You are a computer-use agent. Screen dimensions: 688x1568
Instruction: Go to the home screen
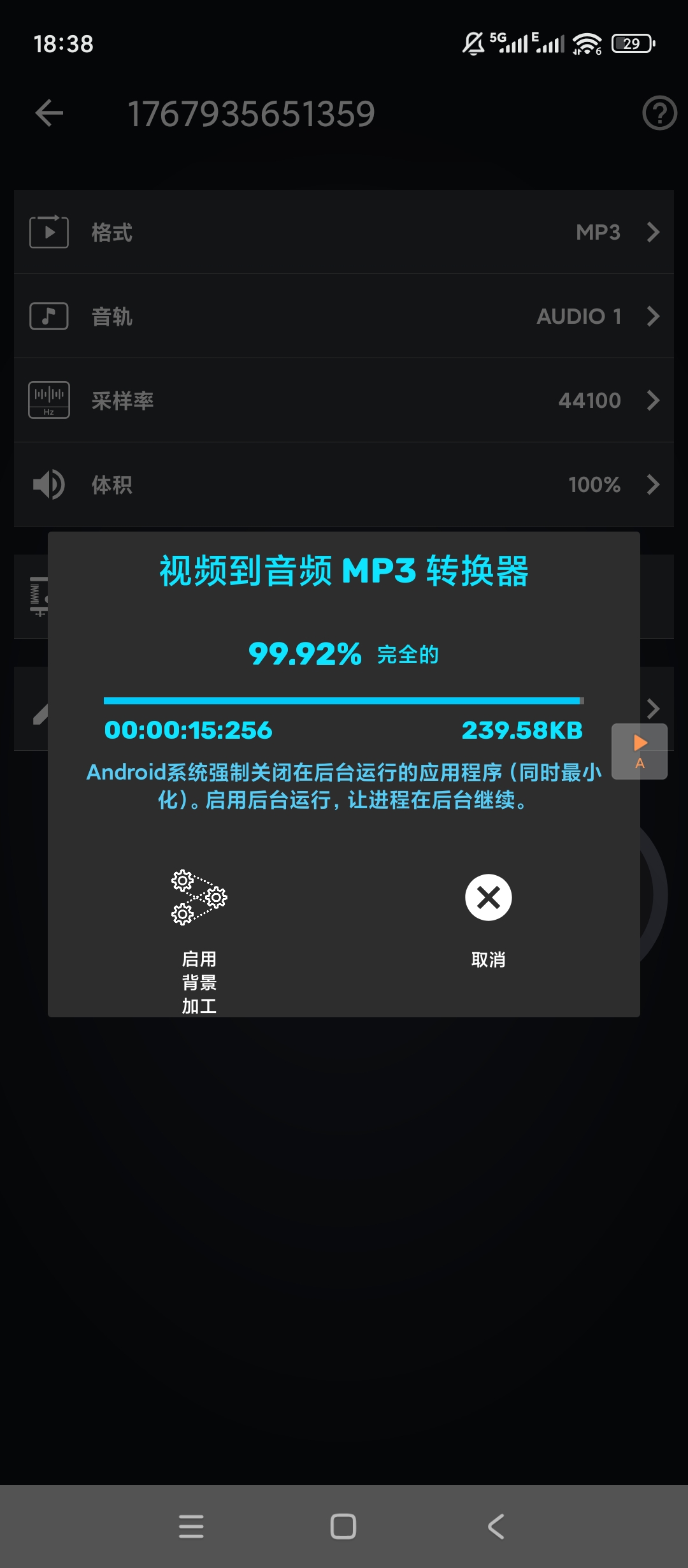point(343,1527)
